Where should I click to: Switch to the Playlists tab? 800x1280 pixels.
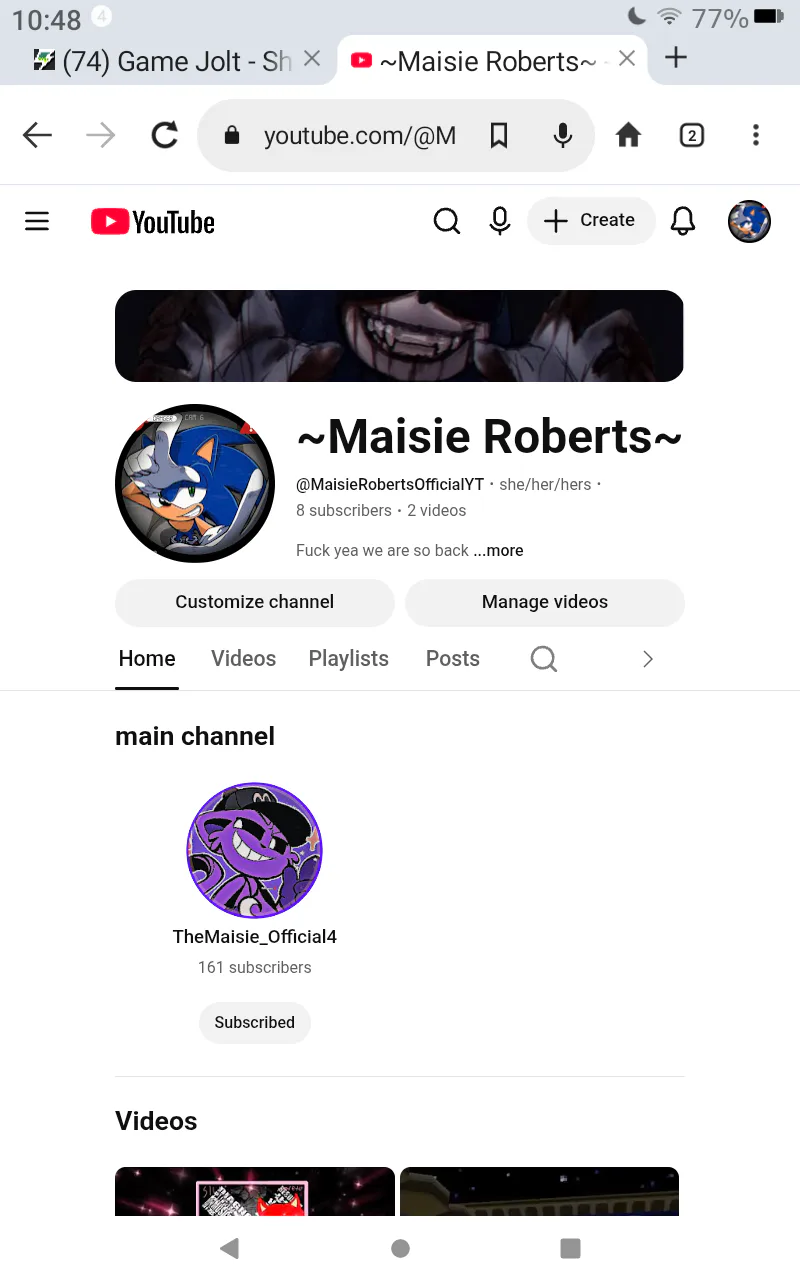click(x=348, y=658)
